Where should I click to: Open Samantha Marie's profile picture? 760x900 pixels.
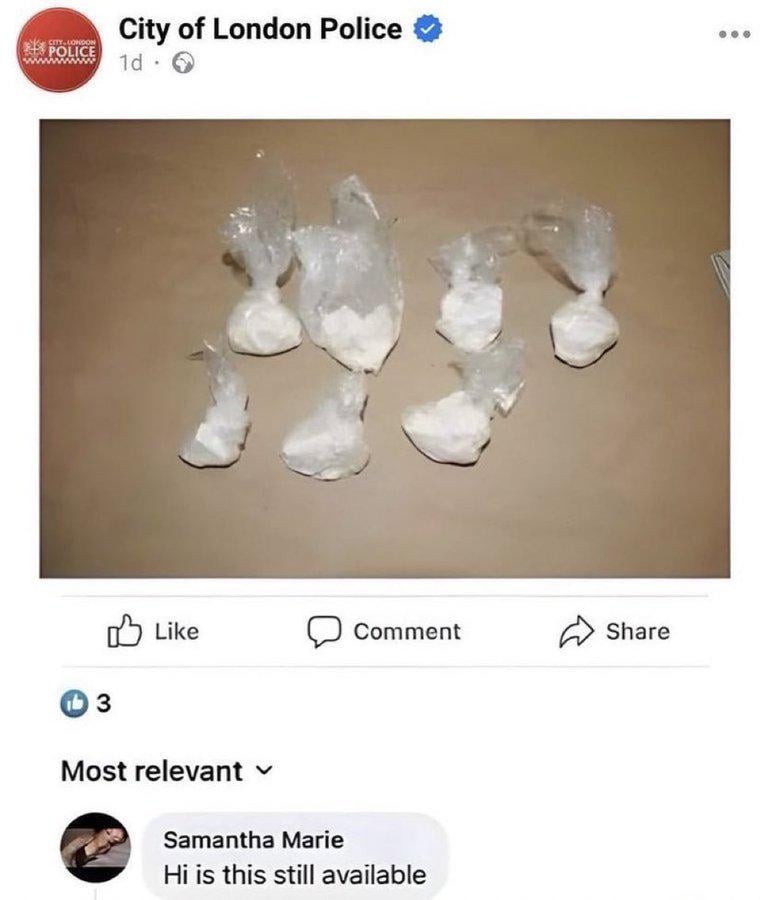coord(95,847)
